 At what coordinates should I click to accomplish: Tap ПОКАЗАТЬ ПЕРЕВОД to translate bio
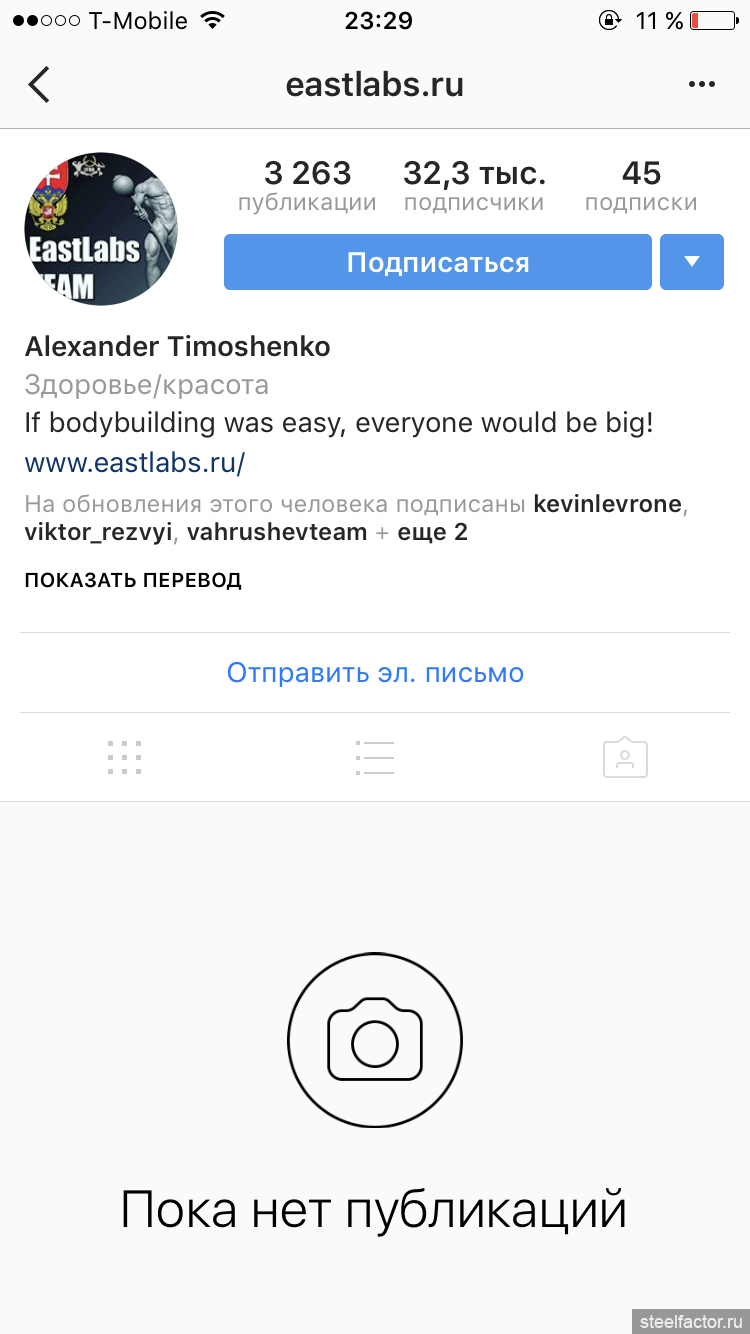pyautogui.click(x=133, y=580)
